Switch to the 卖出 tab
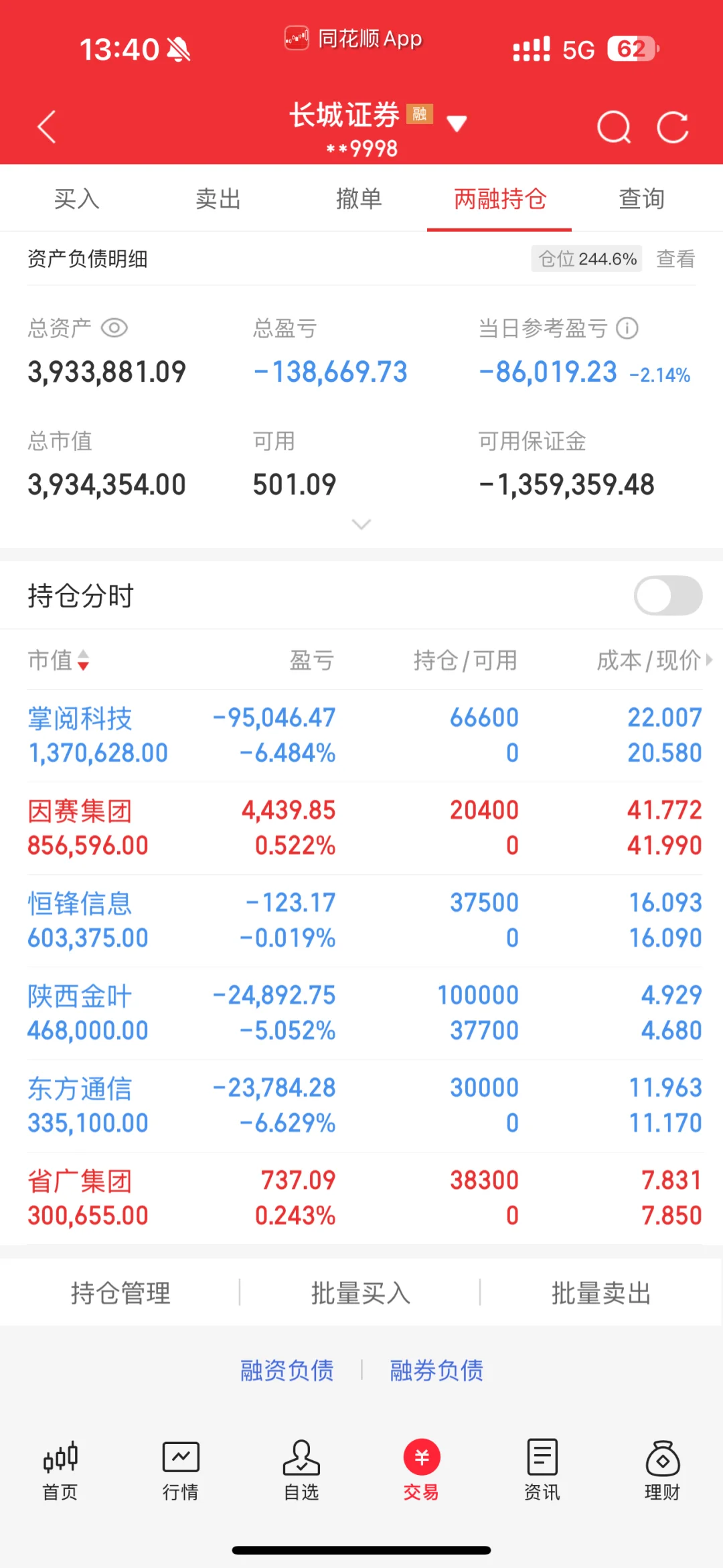The image size is (723, 1568). click(218, 199)
